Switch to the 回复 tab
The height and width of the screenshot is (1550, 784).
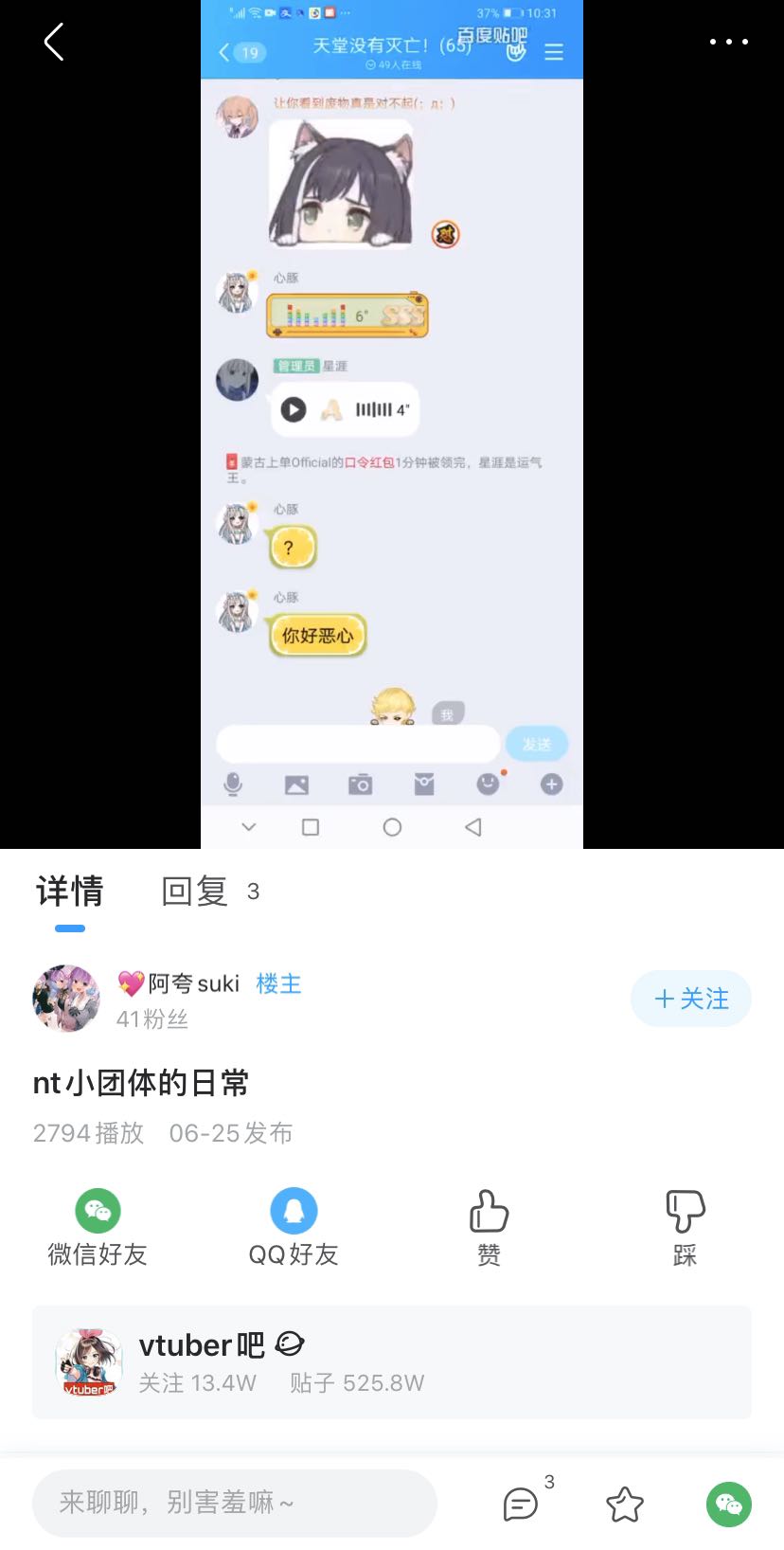pos(210,892)
